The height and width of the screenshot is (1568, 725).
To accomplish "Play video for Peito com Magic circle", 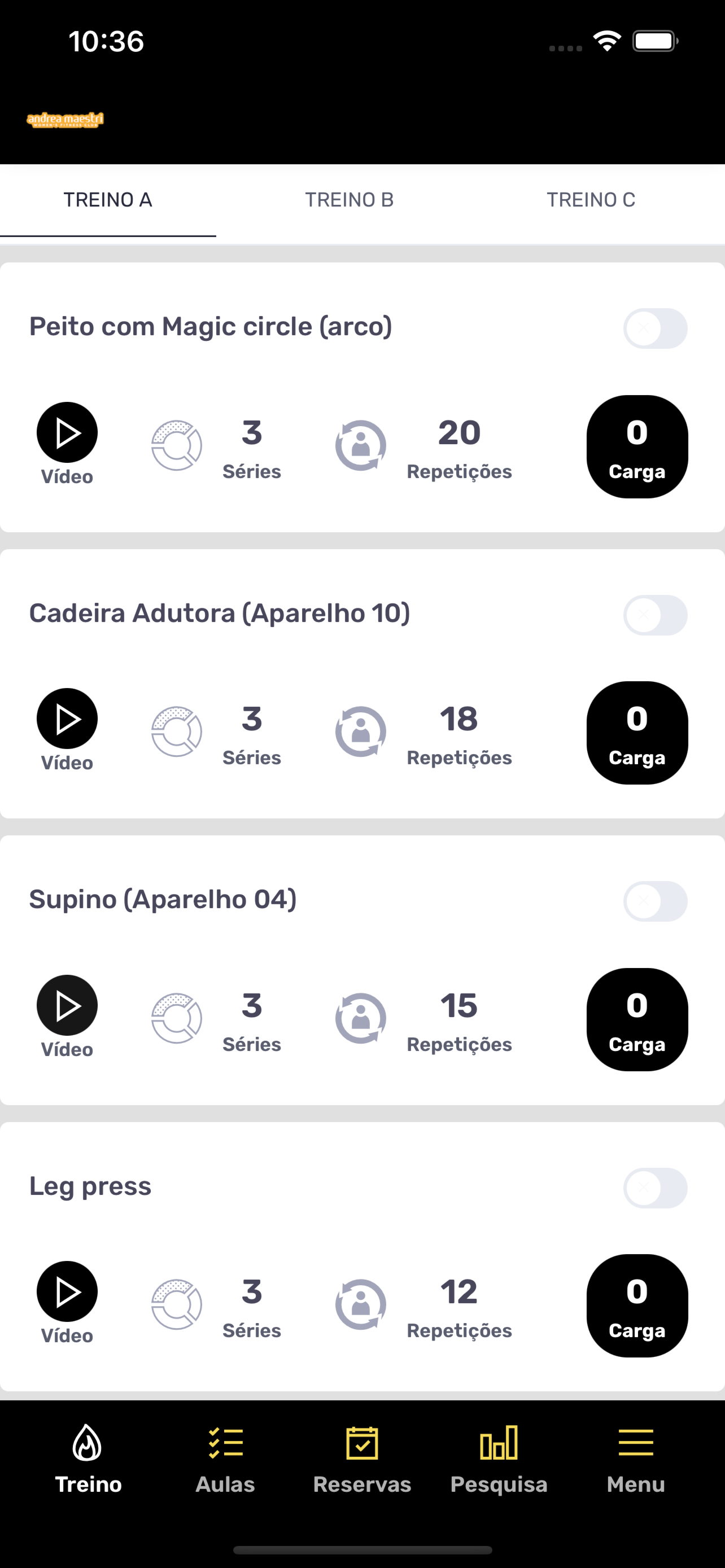I will 67,433.
